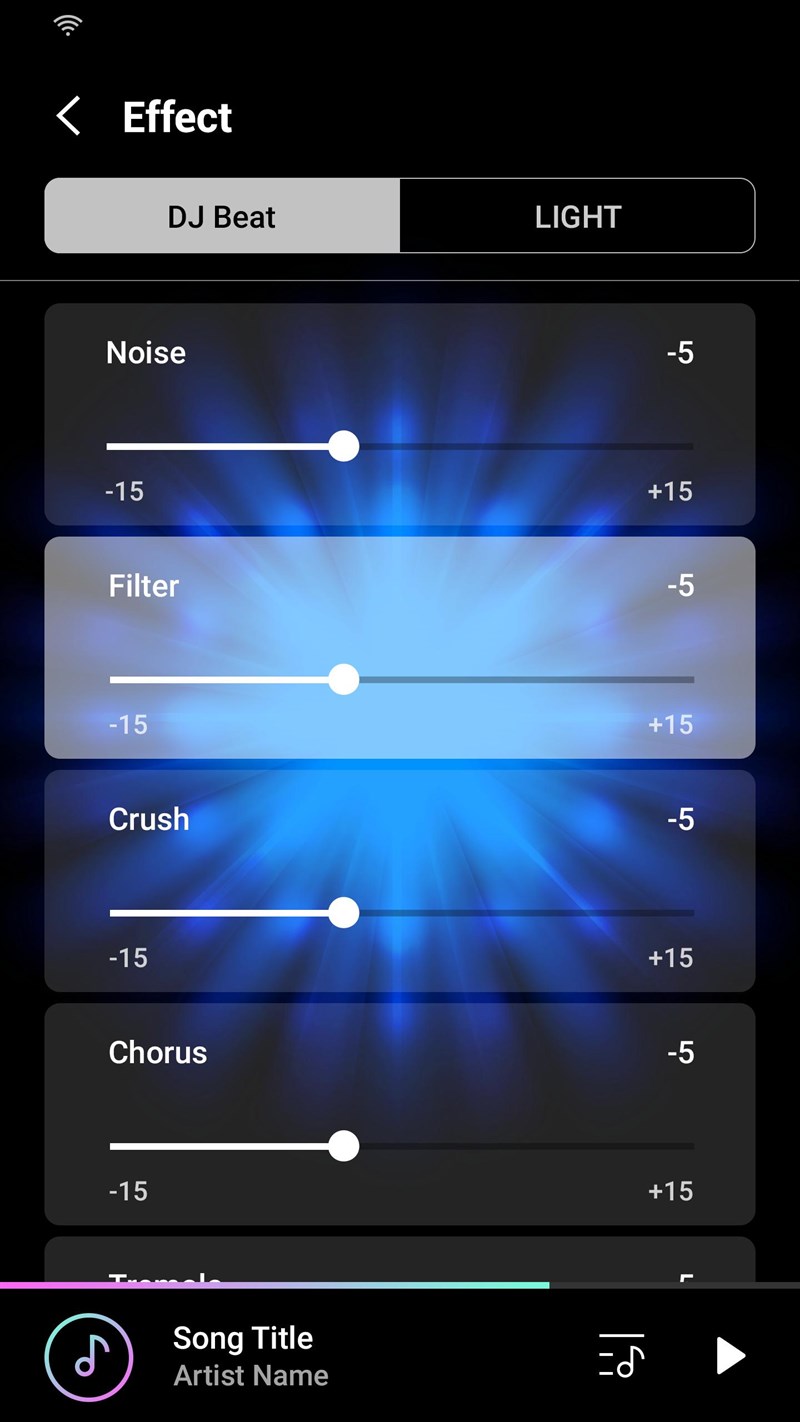Image resolution: width=800 pixels, height=1422 pixels.
Task: Select the DJ Beat tab
Action: (x=221, y=215)
